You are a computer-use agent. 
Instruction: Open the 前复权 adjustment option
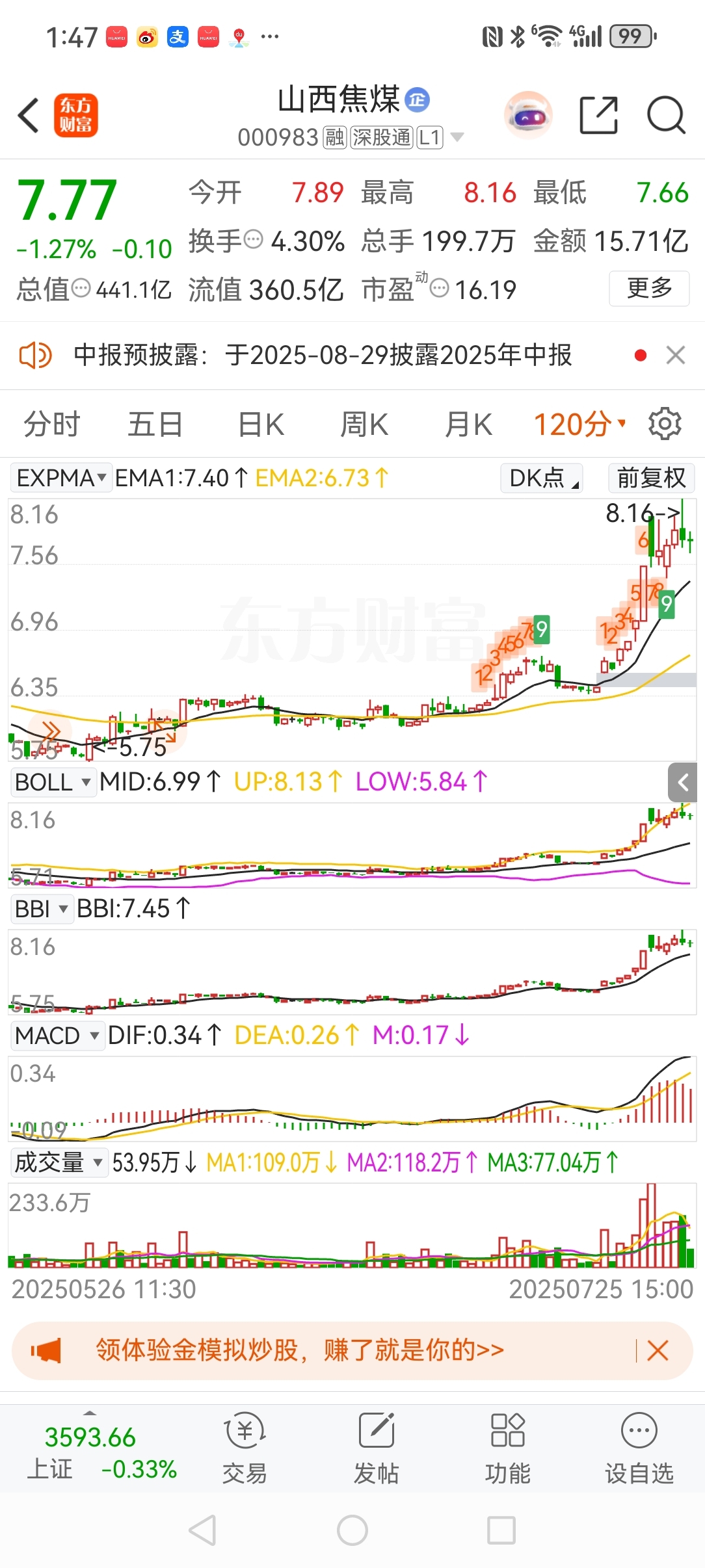[x=651, y=478]
